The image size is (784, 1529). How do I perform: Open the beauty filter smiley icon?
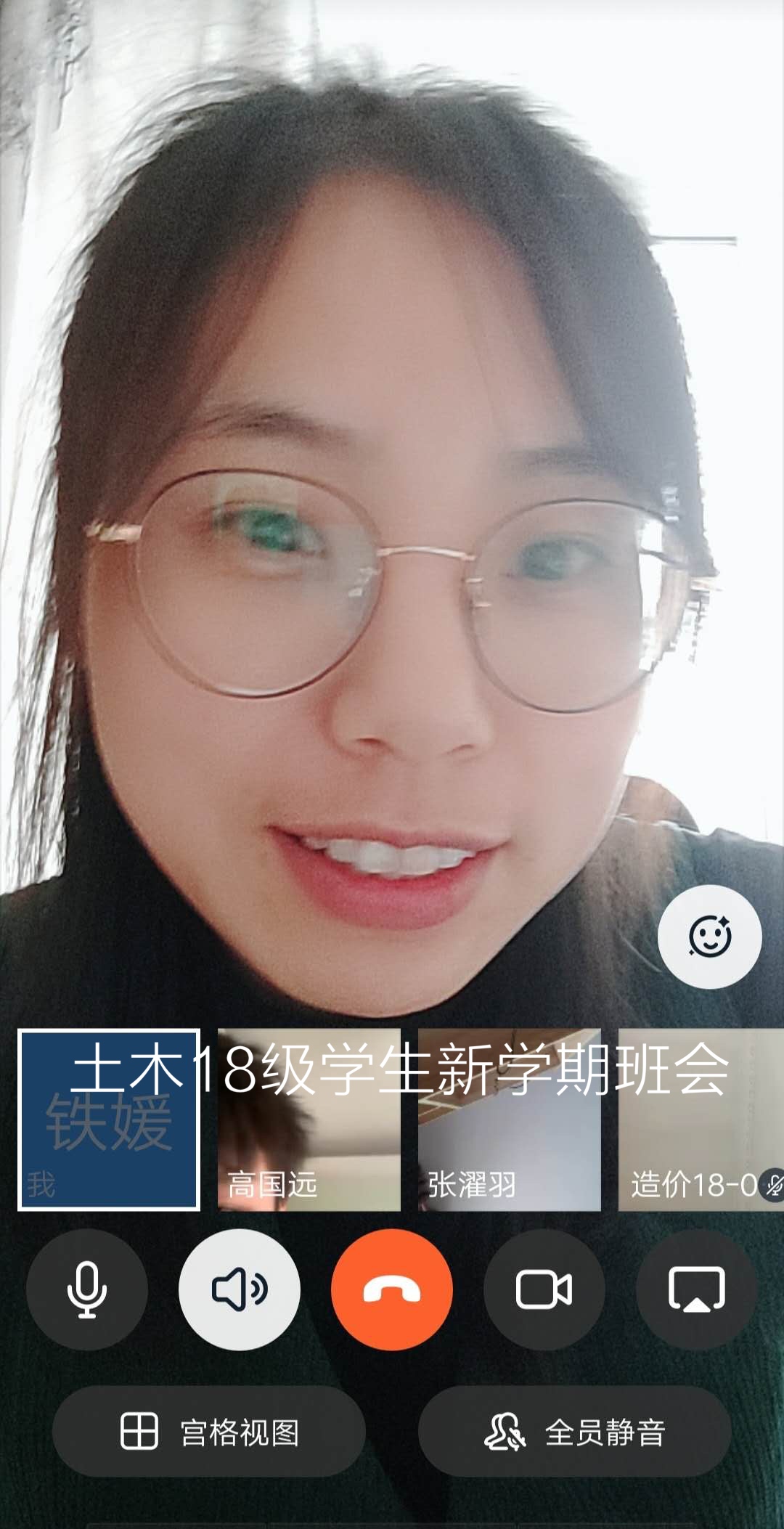pyautogui.click(x=709, y=937)
